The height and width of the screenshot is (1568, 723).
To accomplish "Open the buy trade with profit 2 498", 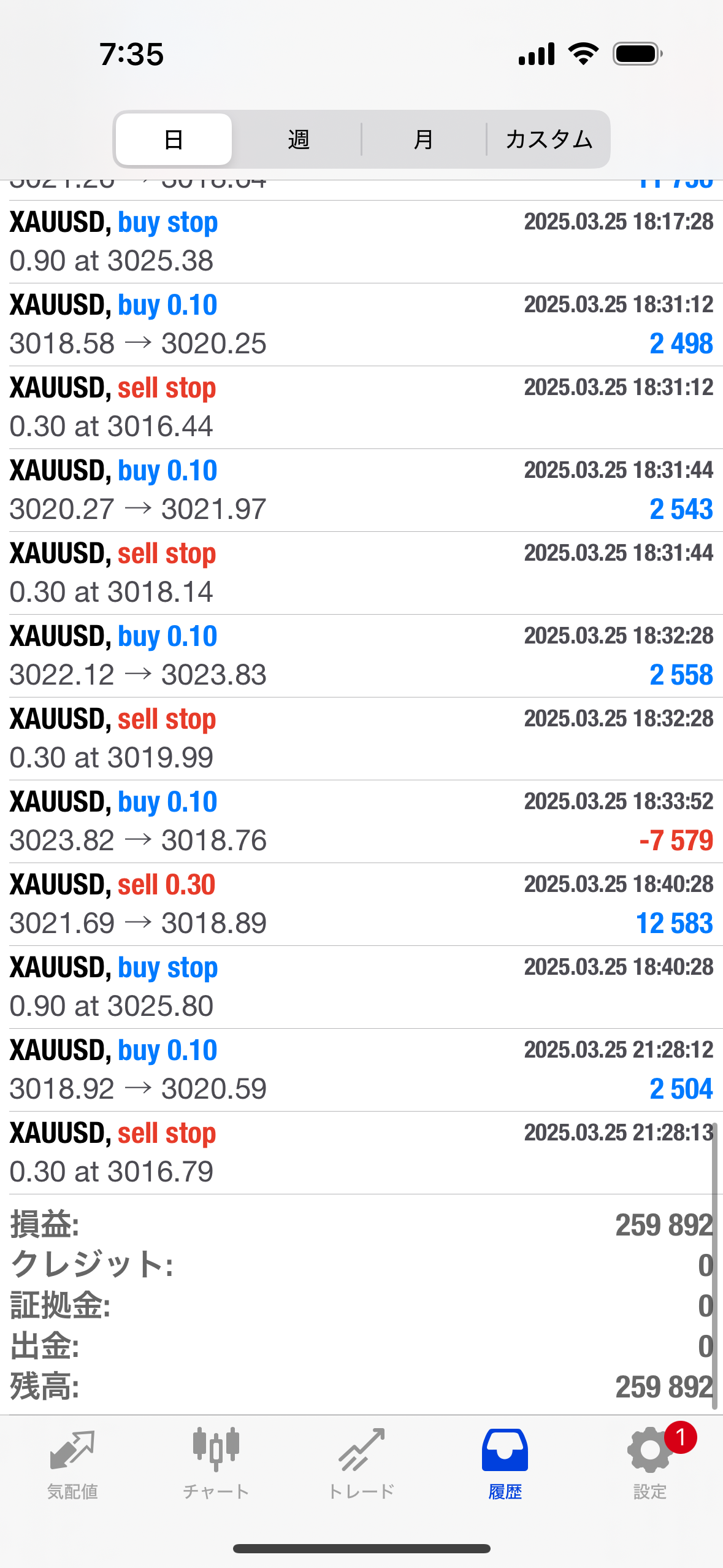I will (x=361, y=325).
